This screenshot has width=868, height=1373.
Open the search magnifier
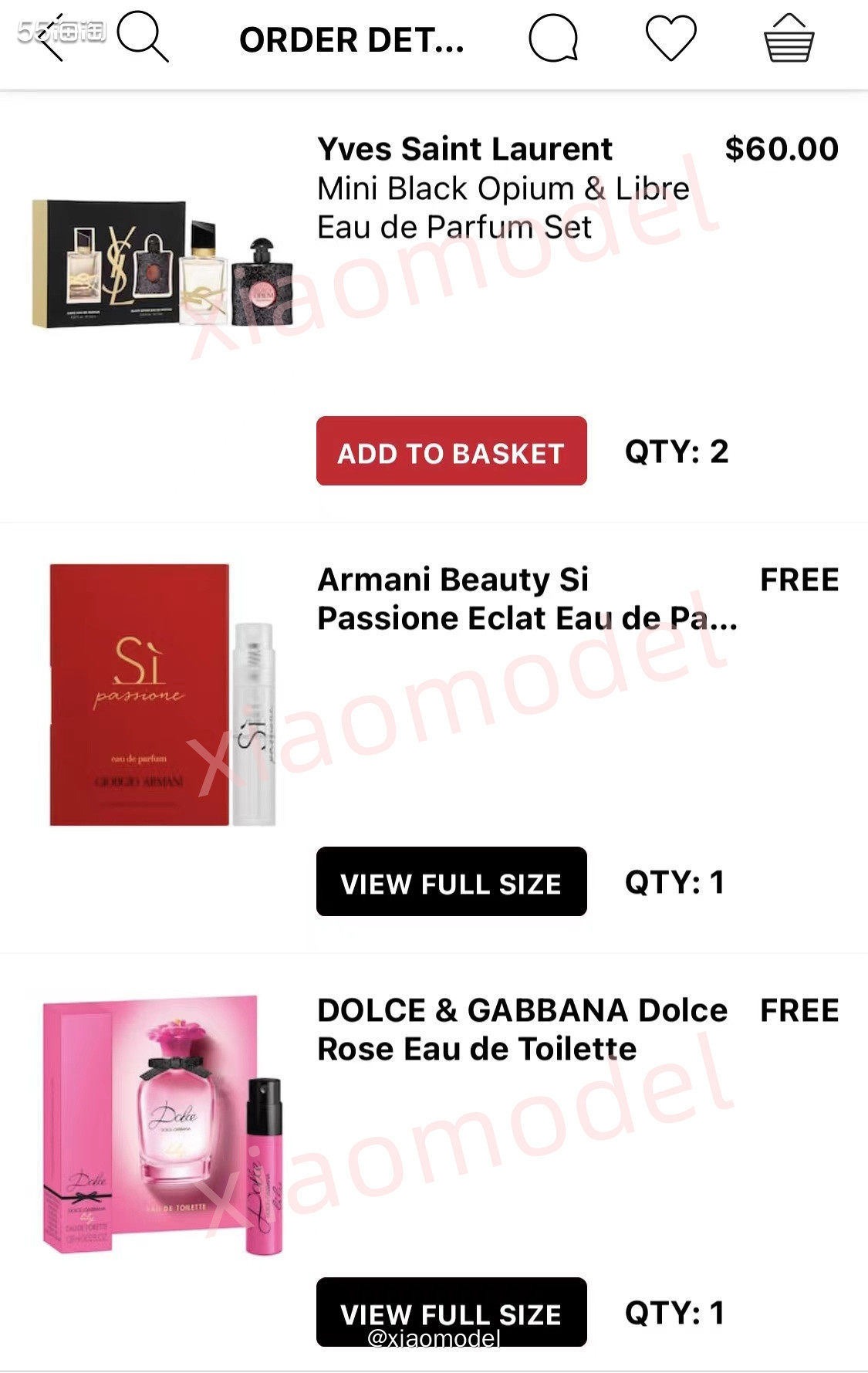point(143,36)
